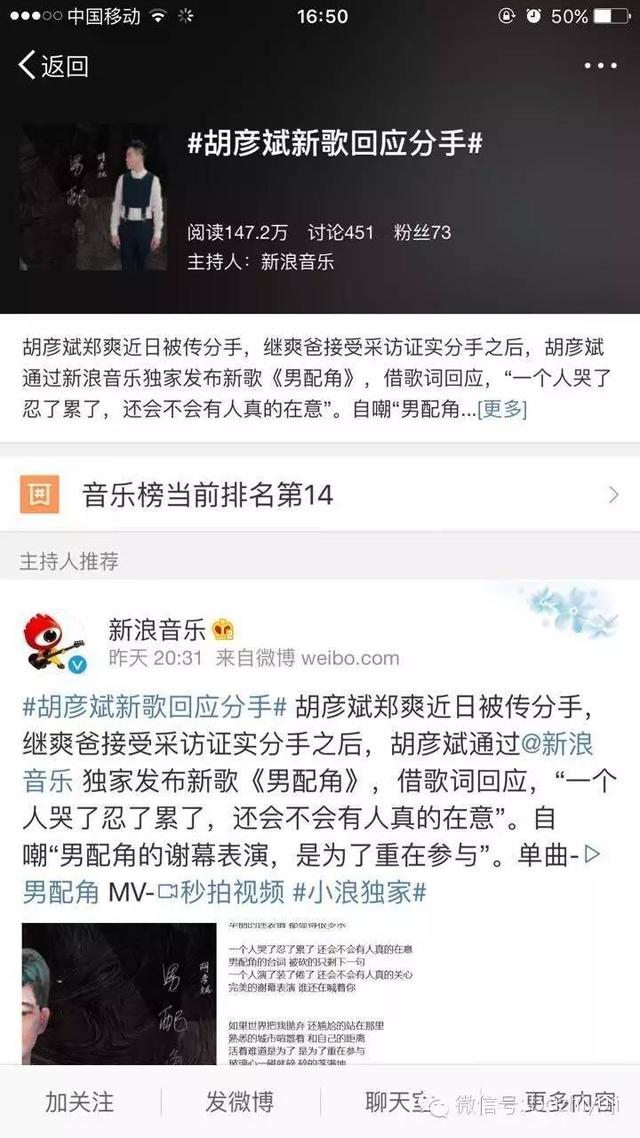
Task: Enter the 聊天室 chat room
Action: coord(400,1102)
